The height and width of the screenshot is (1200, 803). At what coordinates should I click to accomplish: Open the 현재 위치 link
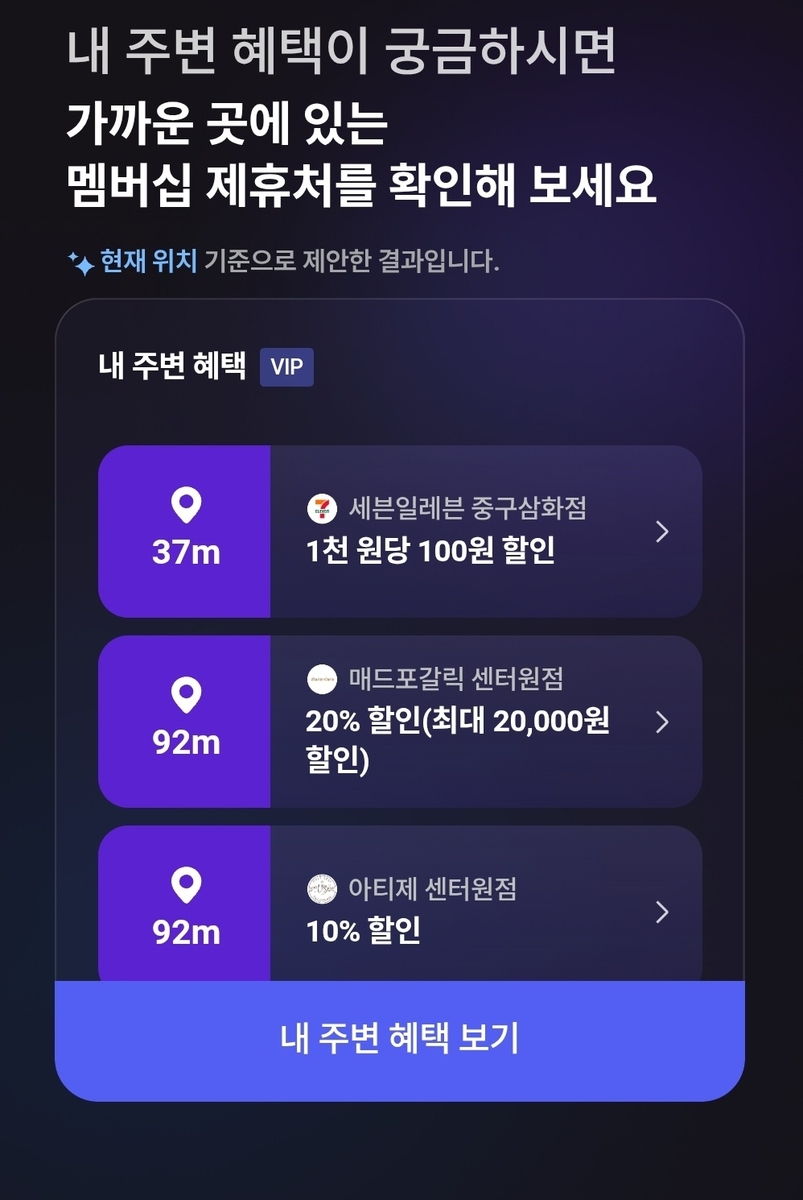click(146, 259)
